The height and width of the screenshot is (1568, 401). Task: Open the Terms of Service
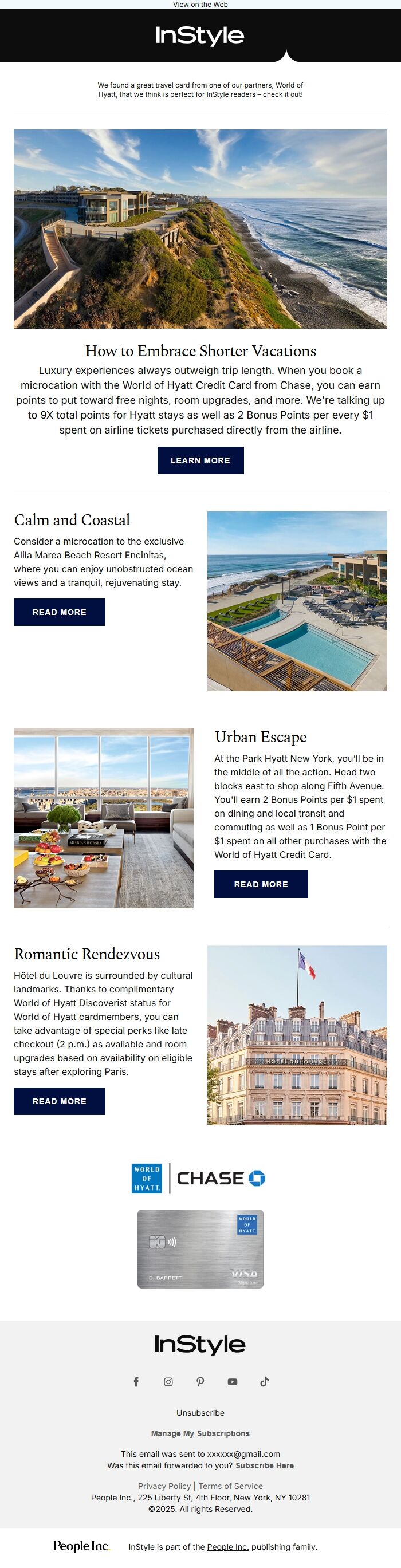231,1486
